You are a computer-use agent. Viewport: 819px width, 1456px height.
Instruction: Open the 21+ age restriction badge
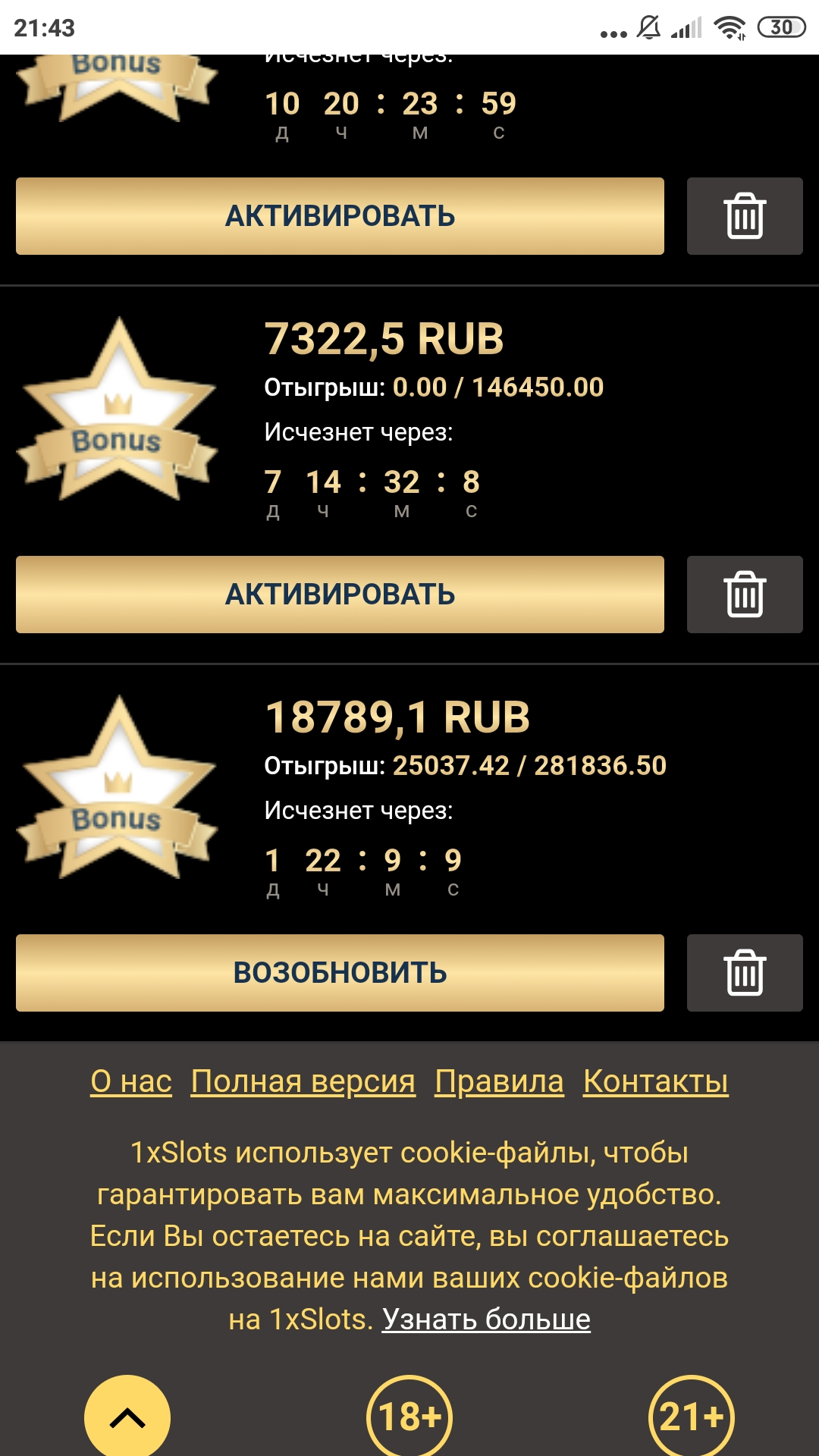point(692,1417)
